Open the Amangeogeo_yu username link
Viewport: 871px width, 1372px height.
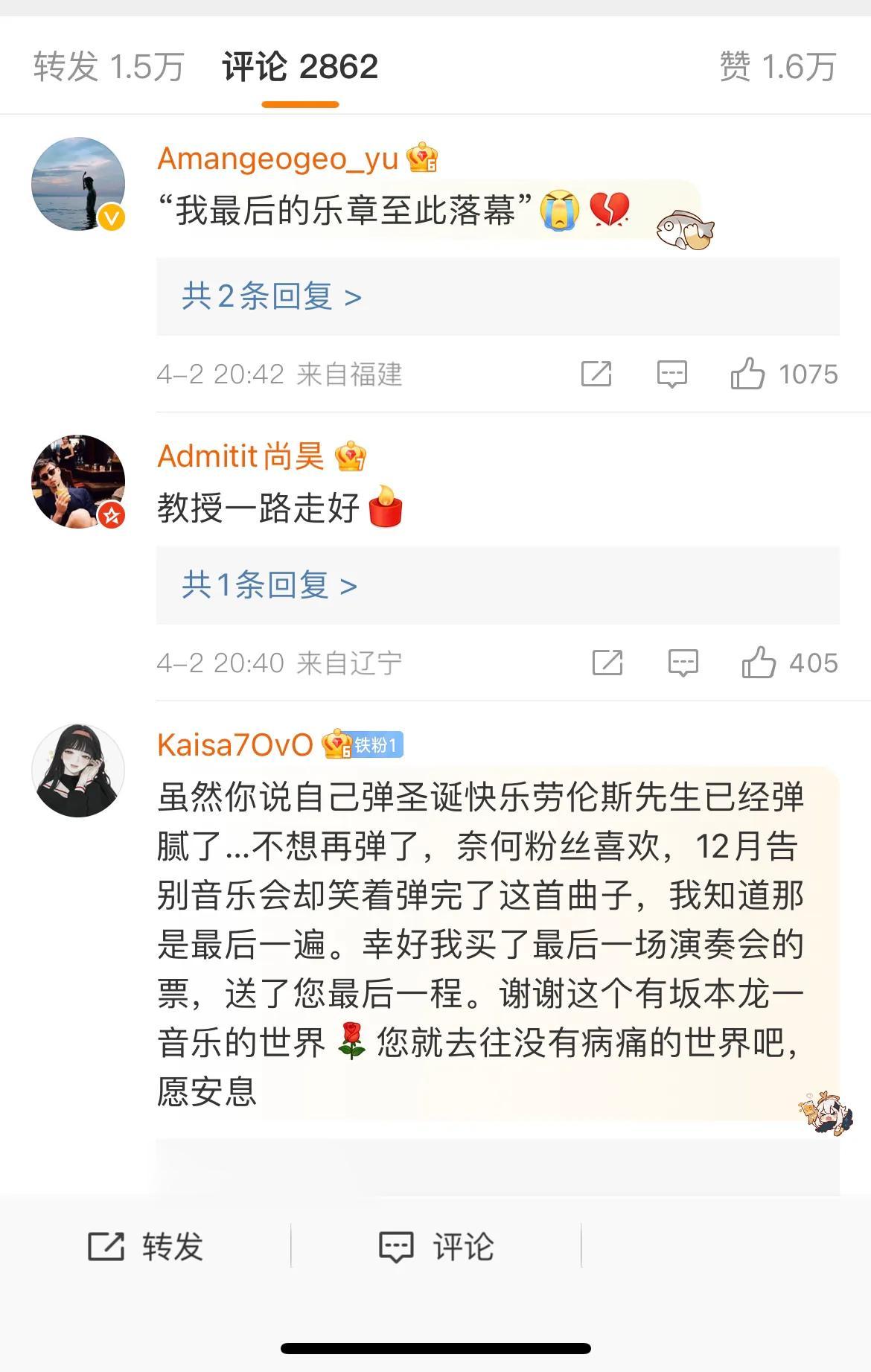coord(278,159)
